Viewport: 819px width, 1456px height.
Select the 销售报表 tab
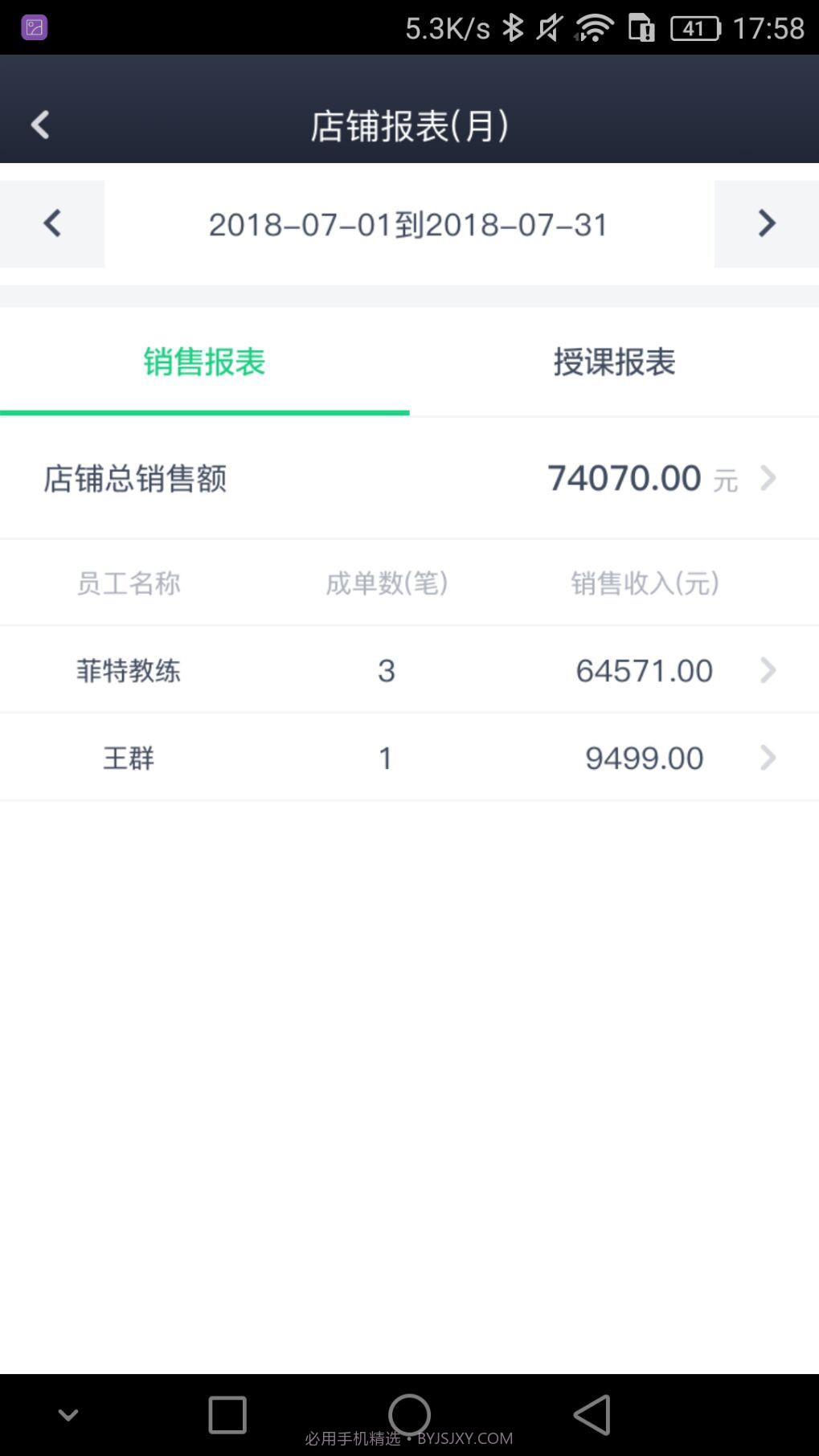point(204,362)
